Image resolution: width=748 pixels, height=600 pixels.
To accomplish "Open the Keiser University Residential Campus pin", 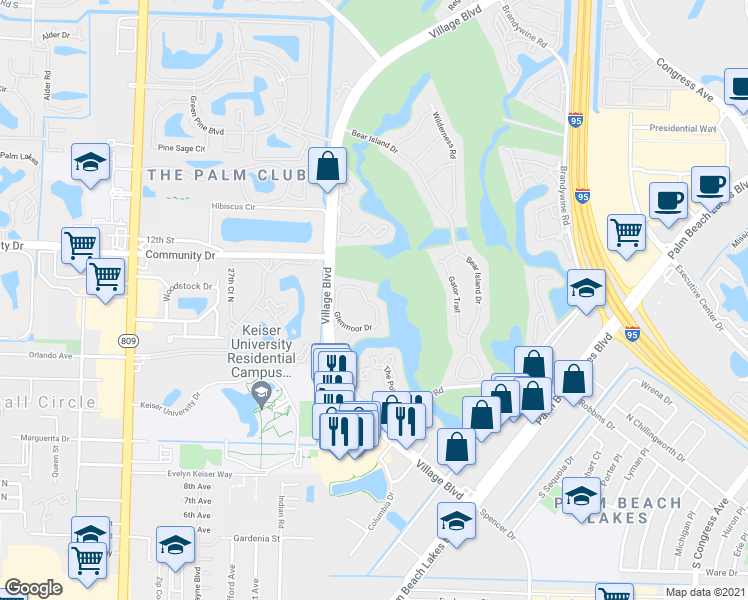I will [x=261, y=395].
